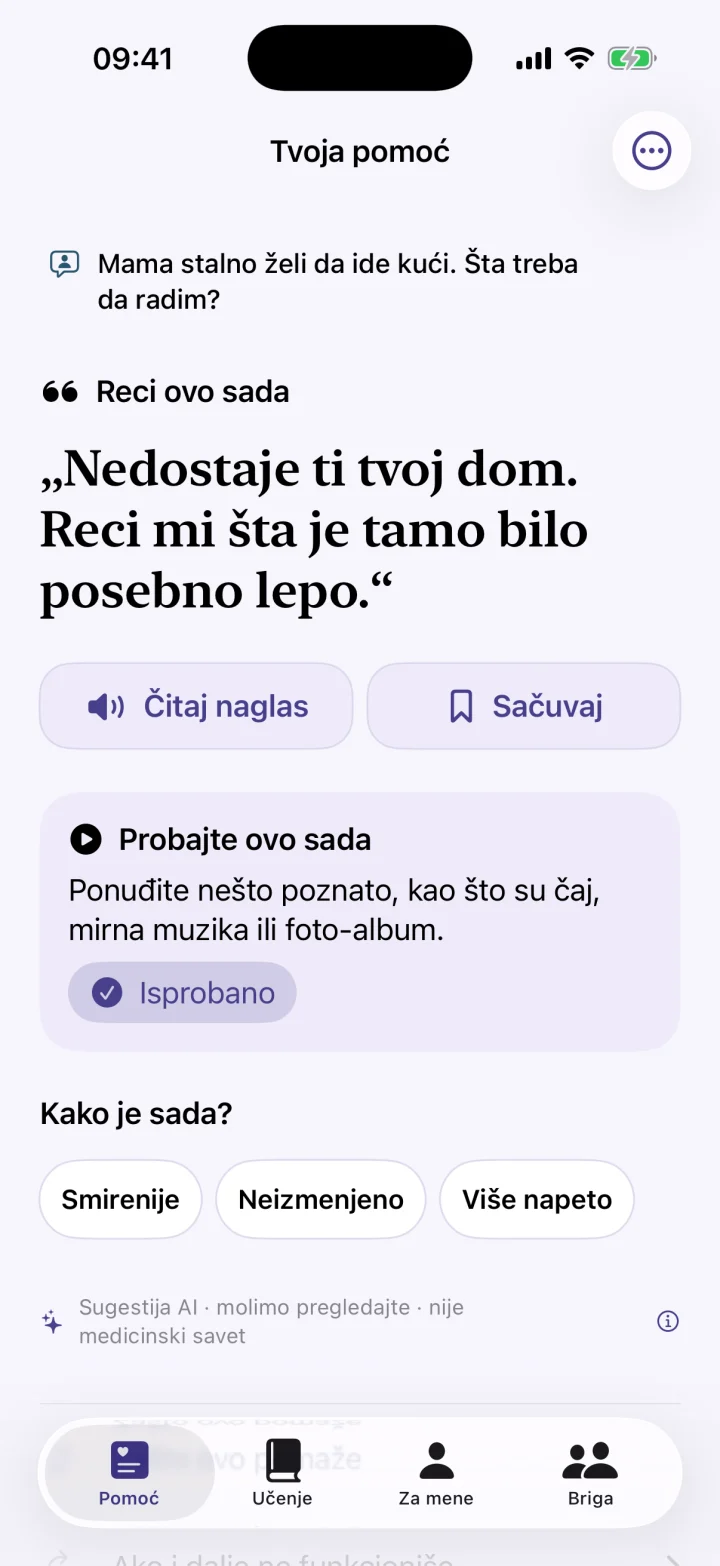Choose Neizmenjeno as the current state
The height and width of the screenshot is (1566, 720).
[x=321, y=1199]
